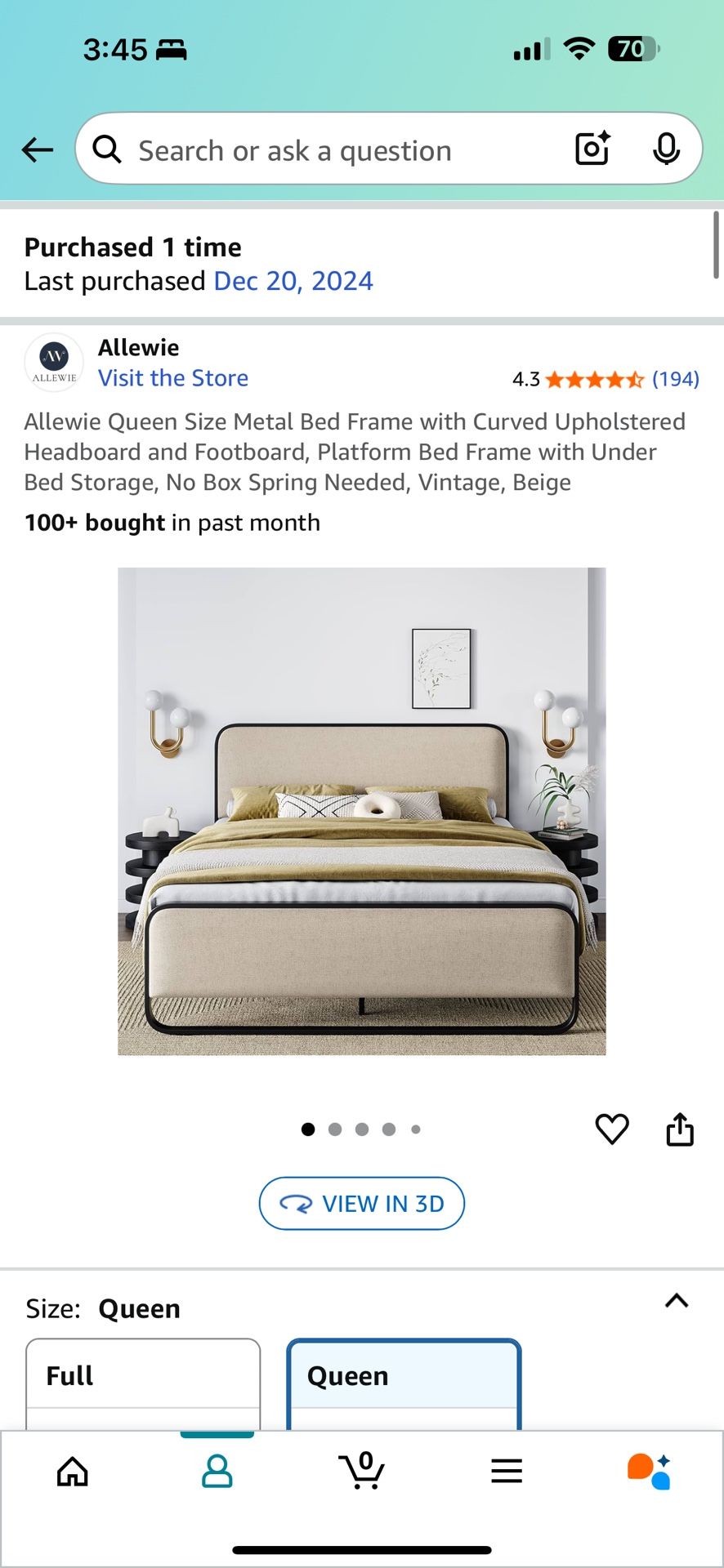The width and height of the screenshot is (724, 1568).
Task: Start voice search with the microphone
Action: (x=667, y=149)
